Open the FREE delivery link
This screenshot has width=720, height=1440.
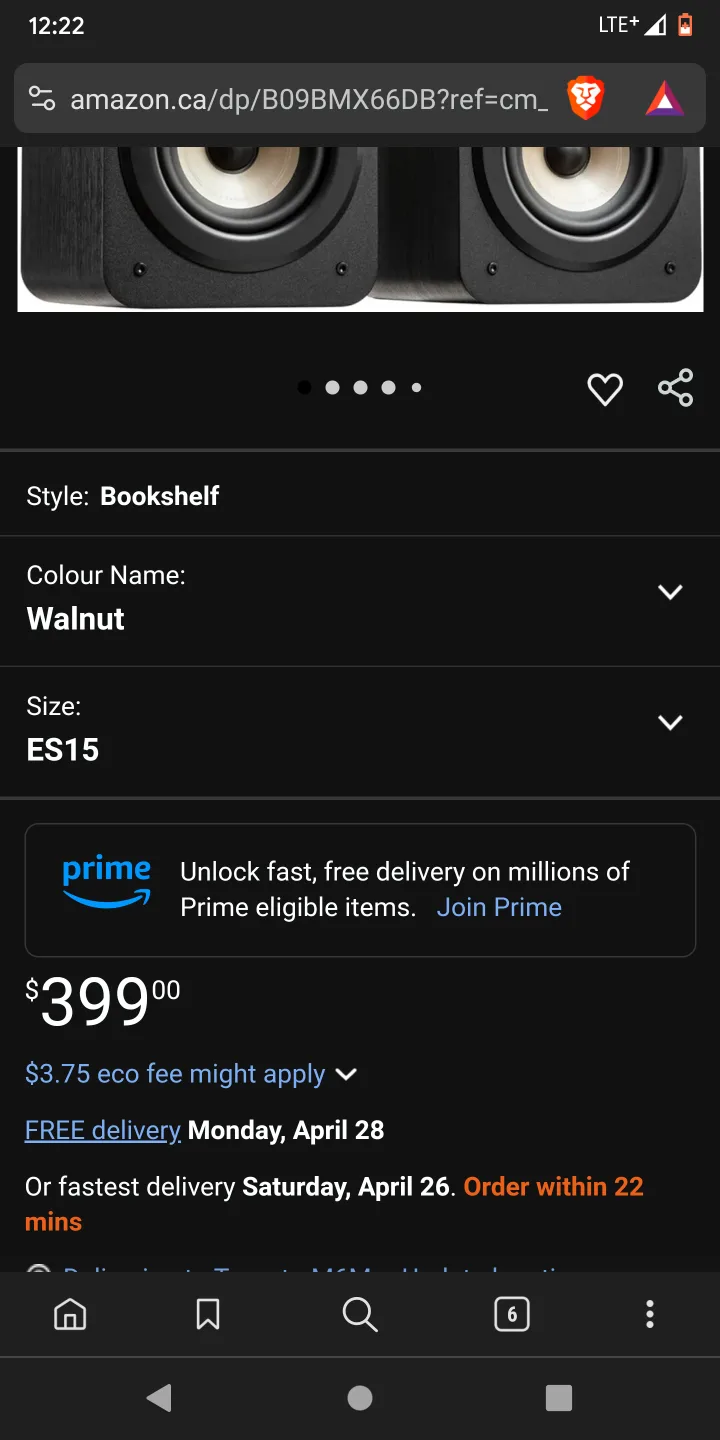pyautogui.click(x=102, y=1130)
